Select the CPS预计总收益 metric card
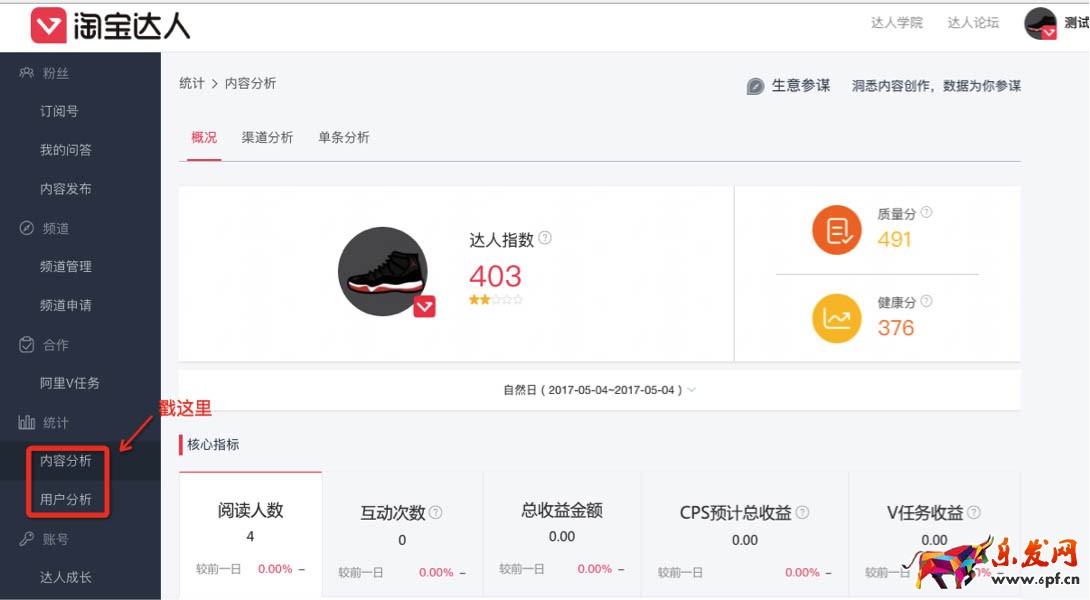The width and height of the screenshot is (1090, 600). (744, 535)
